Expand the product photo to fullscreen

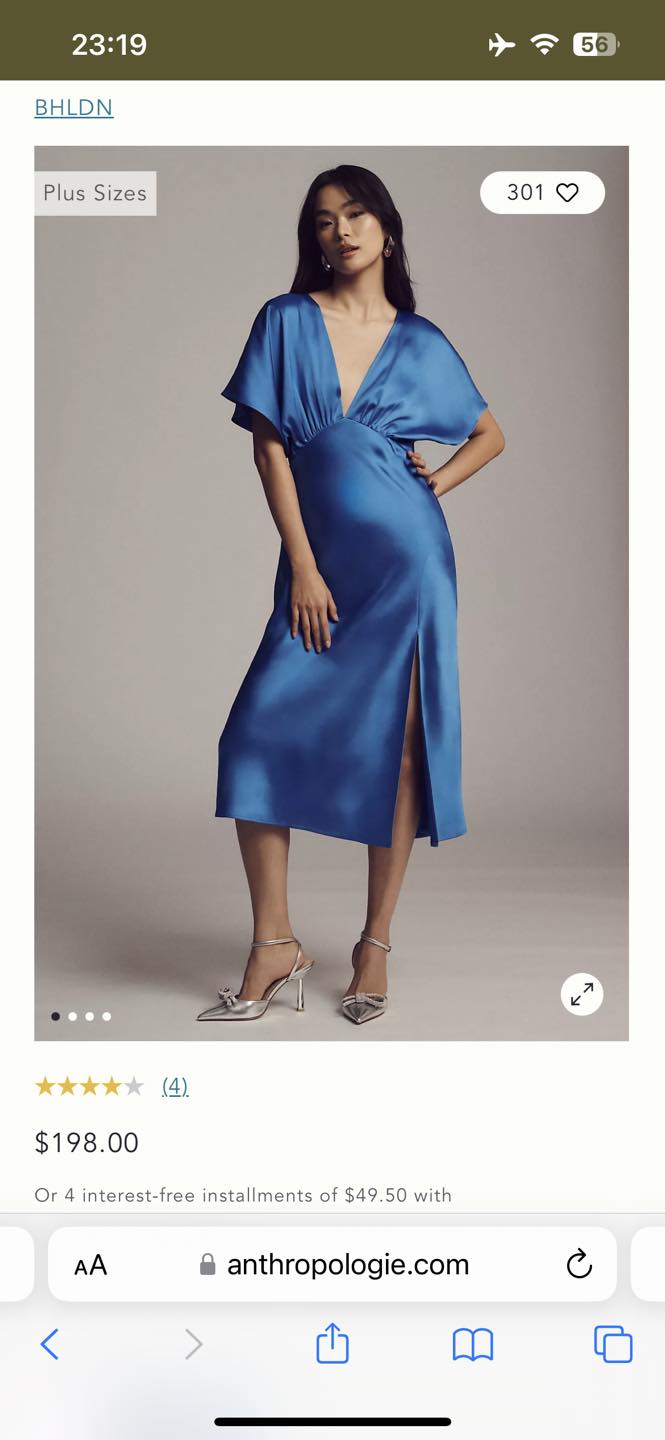point(582,994)
